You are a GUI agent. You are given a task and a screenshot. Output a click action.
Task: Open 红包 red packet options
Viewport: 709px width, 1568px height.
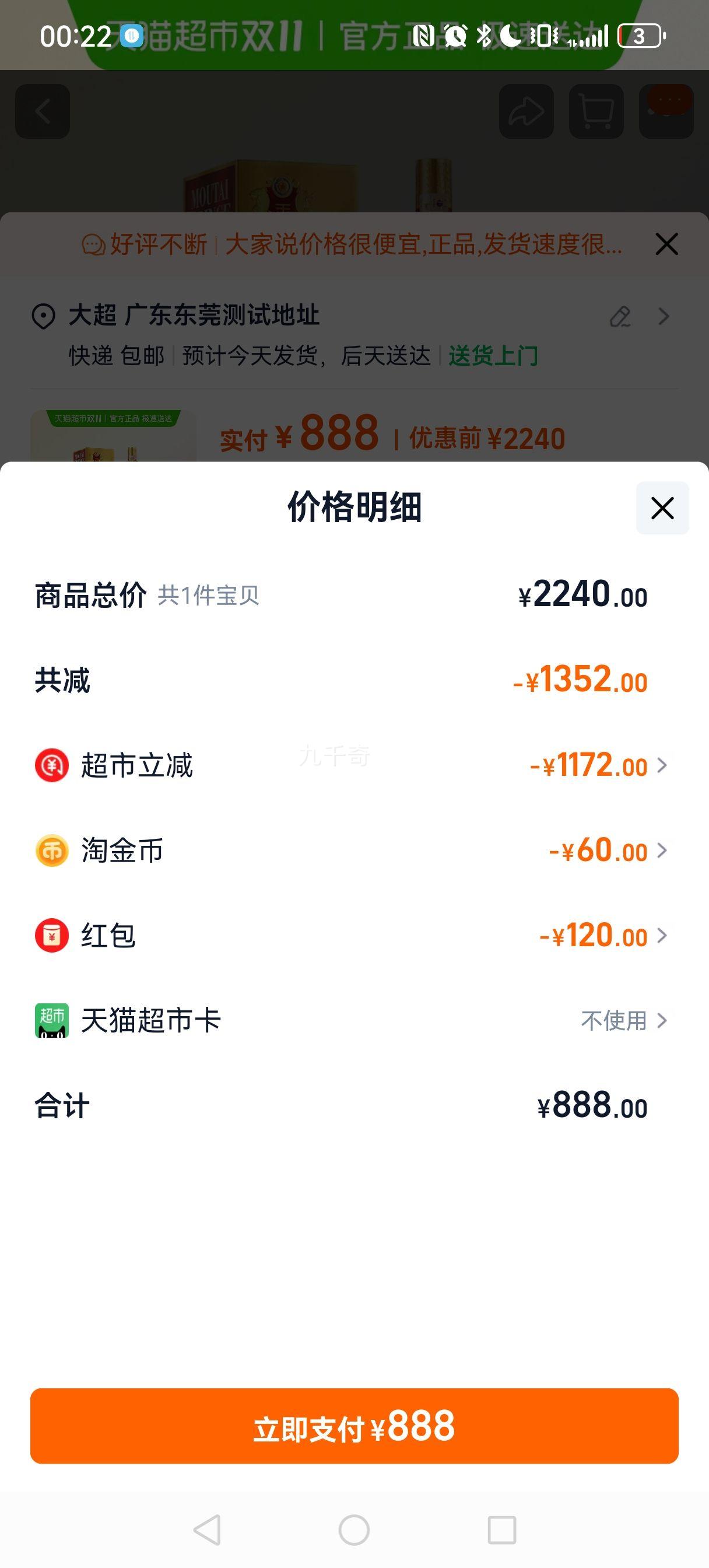coord(602,936)
